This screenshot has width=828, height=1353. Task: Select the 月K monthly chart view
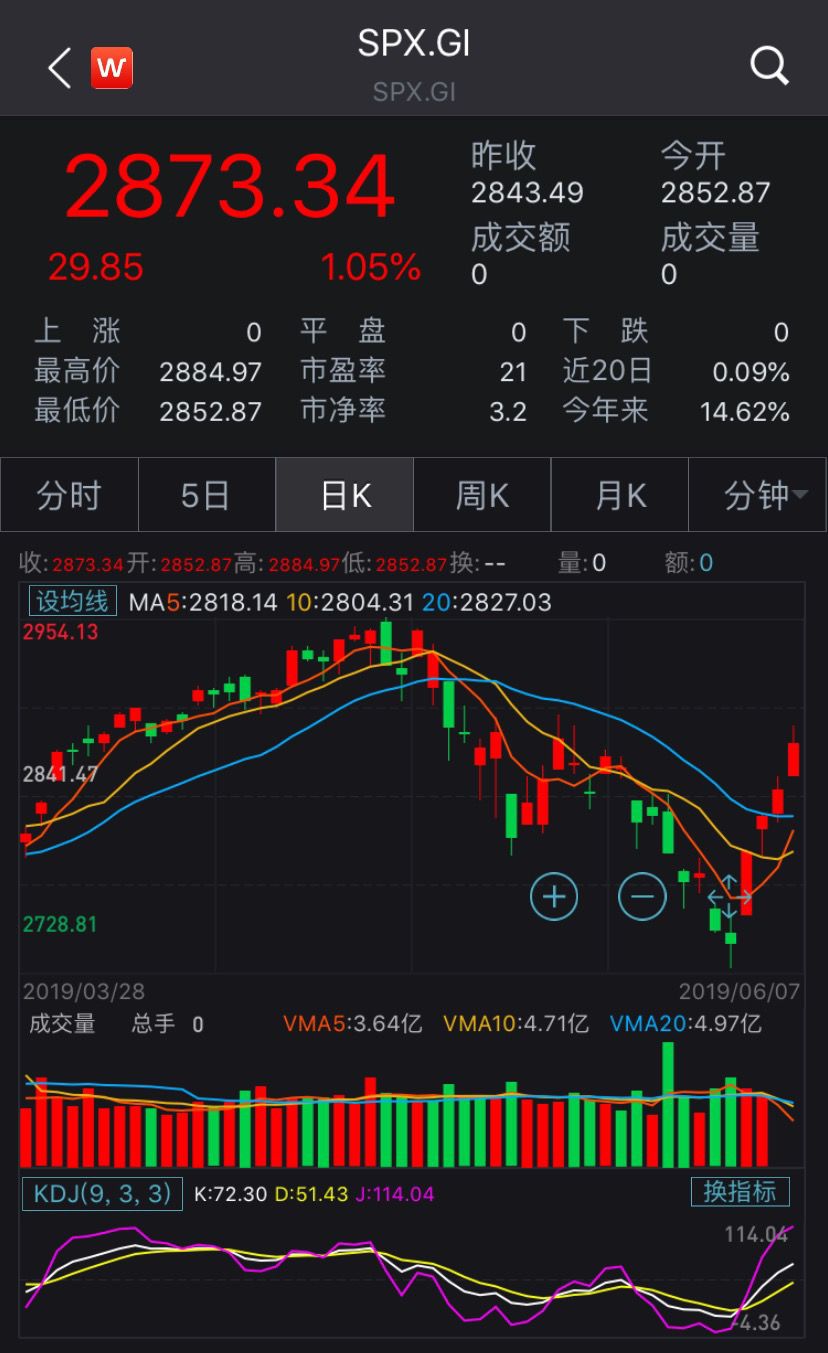(620, 494)
